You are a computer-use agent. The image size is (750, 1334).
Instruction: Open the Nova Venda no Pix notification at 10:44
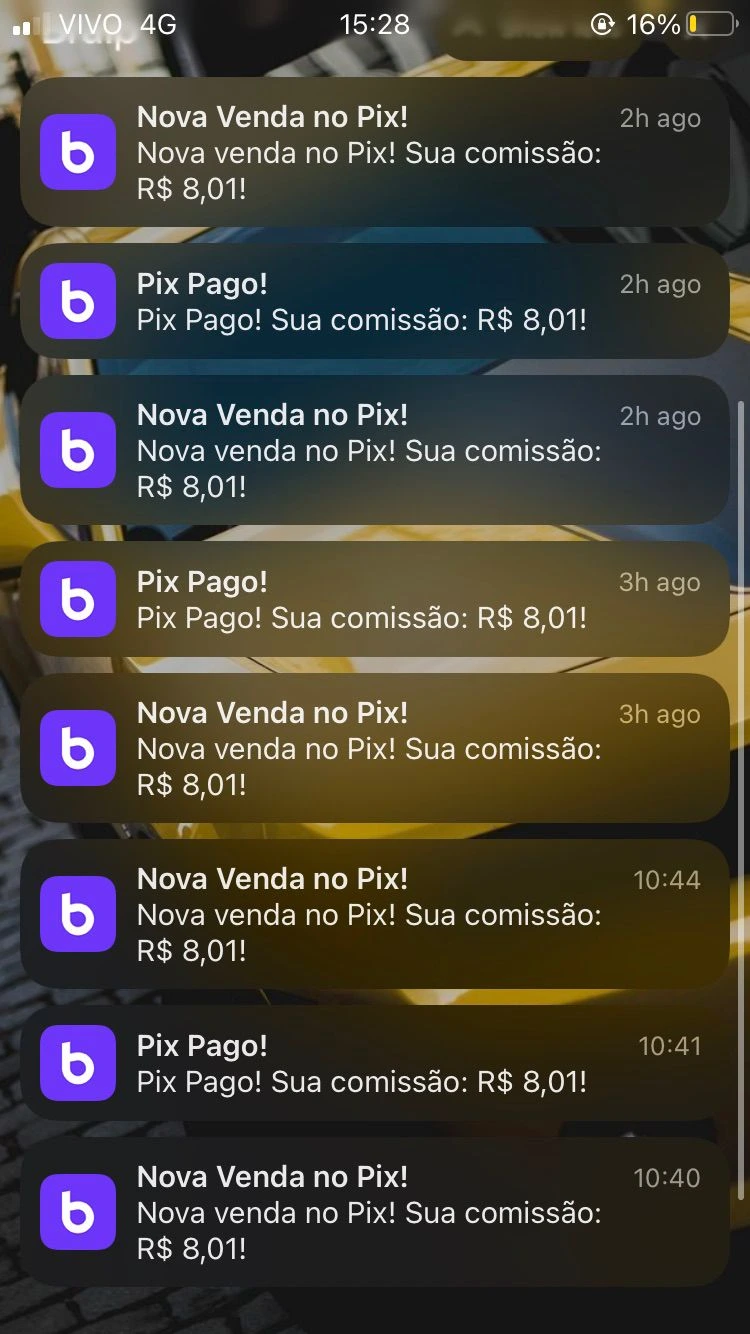tap(374, 914)
